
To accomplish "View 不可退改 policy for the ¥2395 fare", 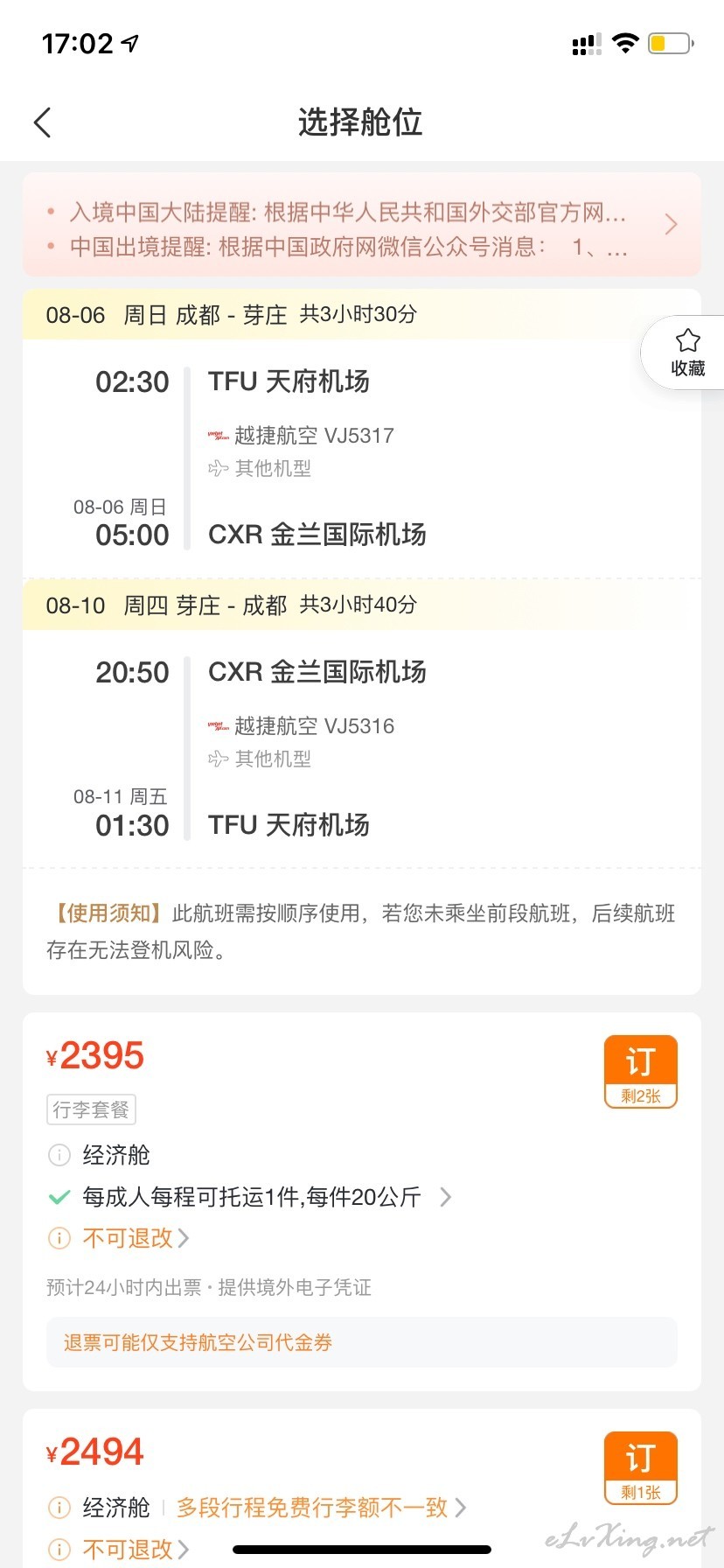I will (136, 1238).
